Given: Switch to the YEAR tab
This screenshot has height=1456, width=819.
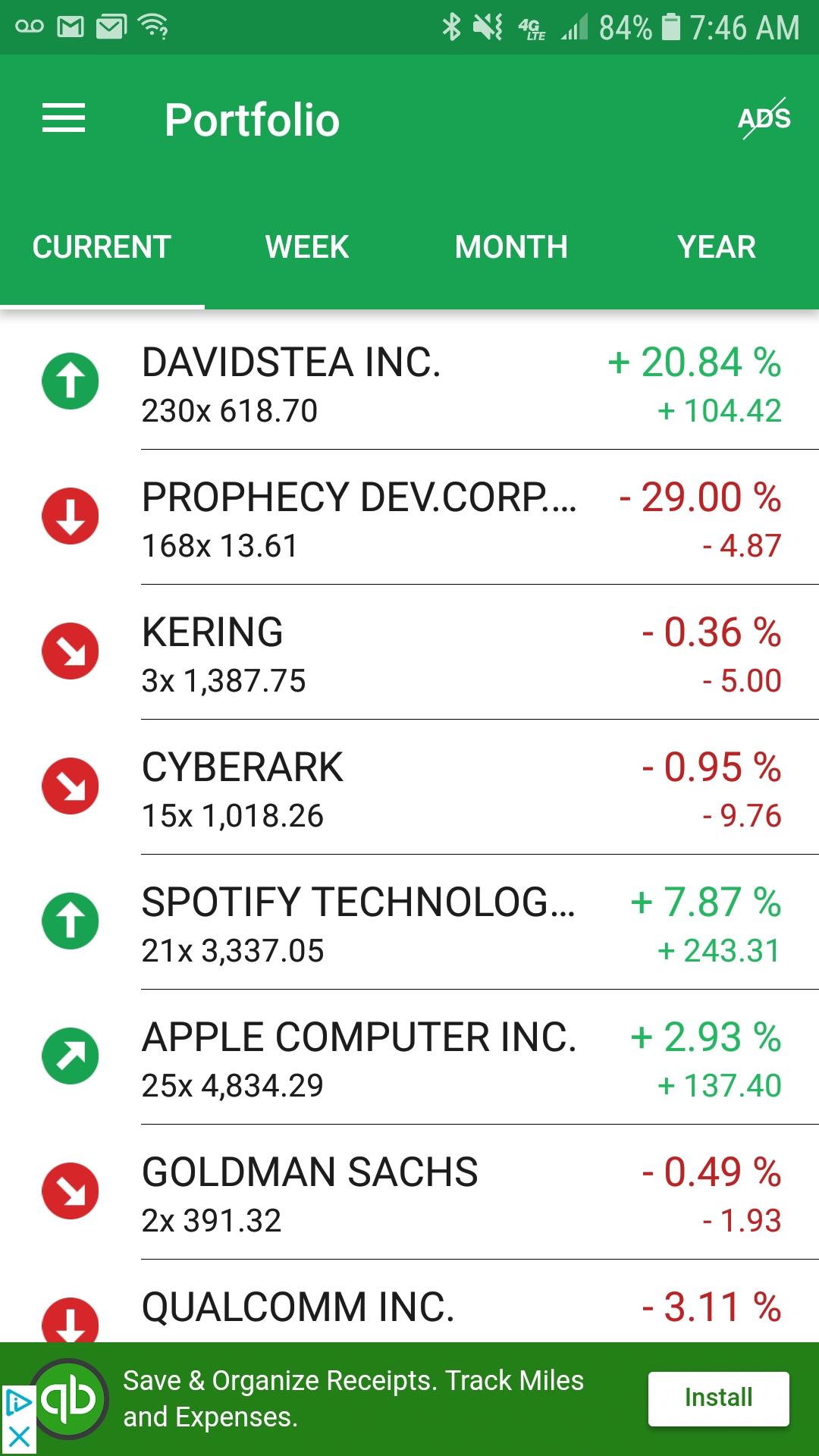Looking at the screenshot, I should (x=717, y=247).
